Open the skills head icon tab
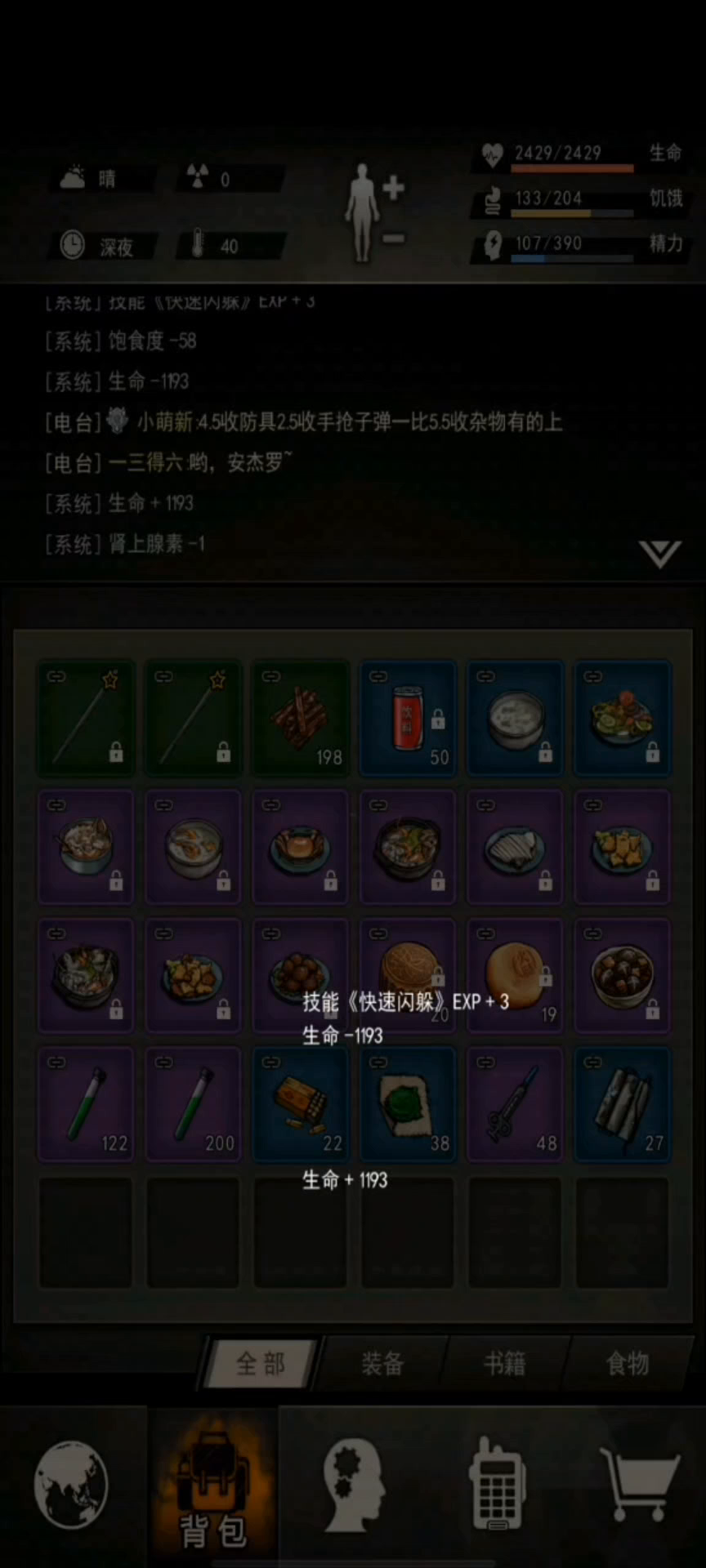 coord(354,1485)
